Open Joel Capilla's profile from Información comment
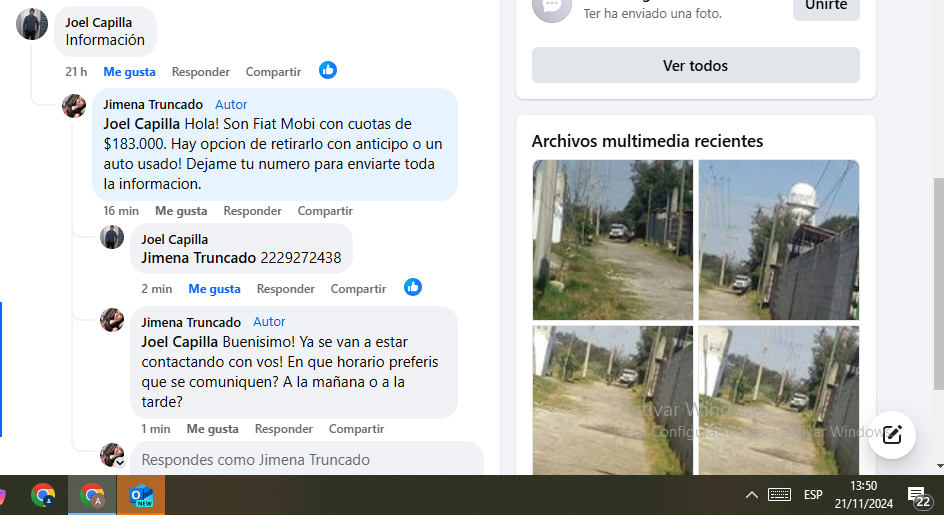Viewport: 944px width, 515px height. [98, 22]
